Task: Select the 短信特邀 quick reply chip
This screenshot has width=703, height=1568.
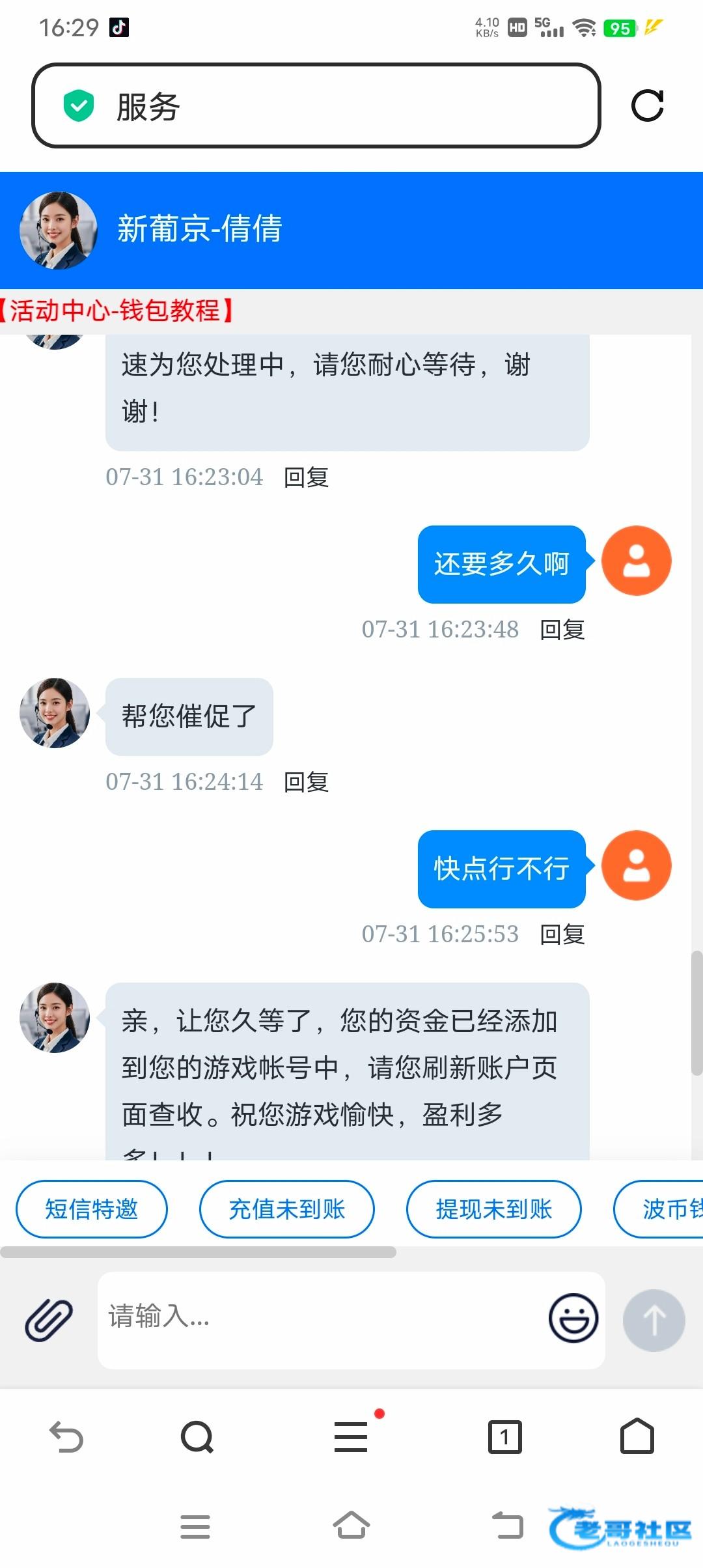Action: pyautogui.click(x=92, y=1209)
